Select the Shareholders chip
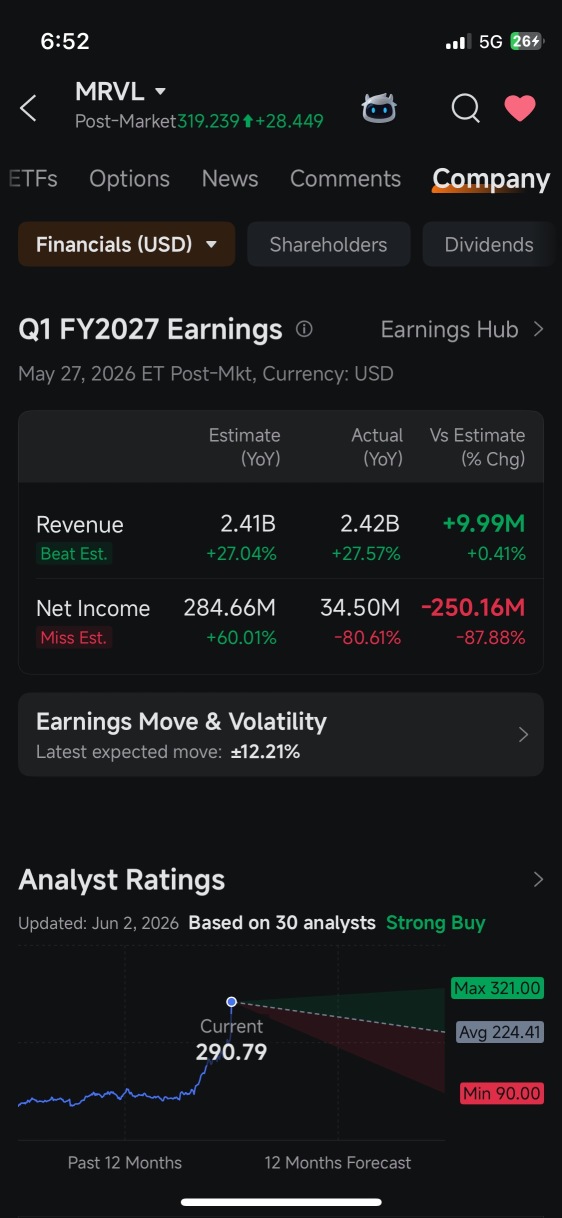Screen dimensions: 562x1218 (x=328, y=244)
